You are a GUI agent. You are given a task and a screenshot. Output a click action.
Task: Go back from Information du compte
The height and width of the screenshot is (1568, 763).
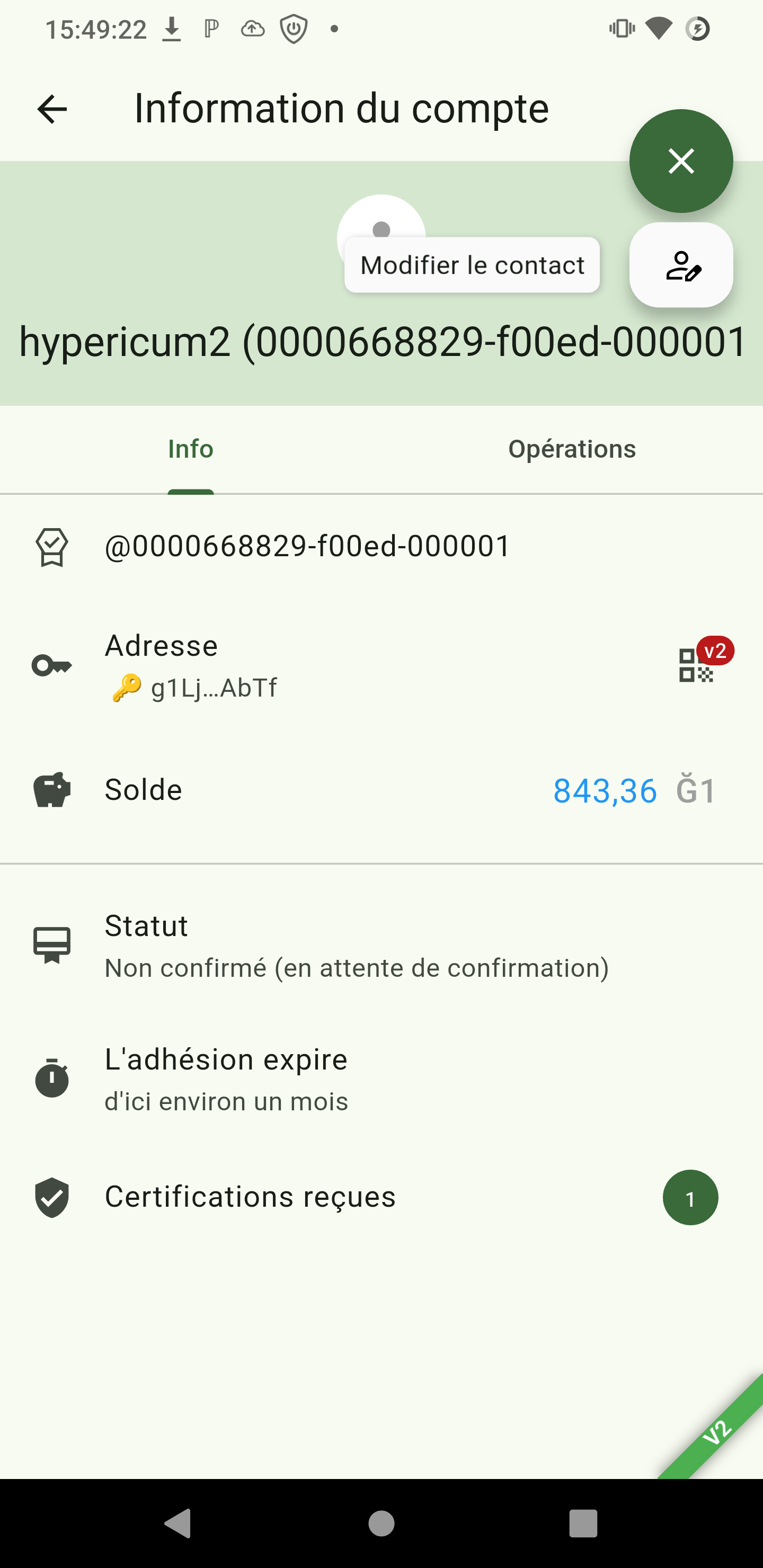[52, 110]
